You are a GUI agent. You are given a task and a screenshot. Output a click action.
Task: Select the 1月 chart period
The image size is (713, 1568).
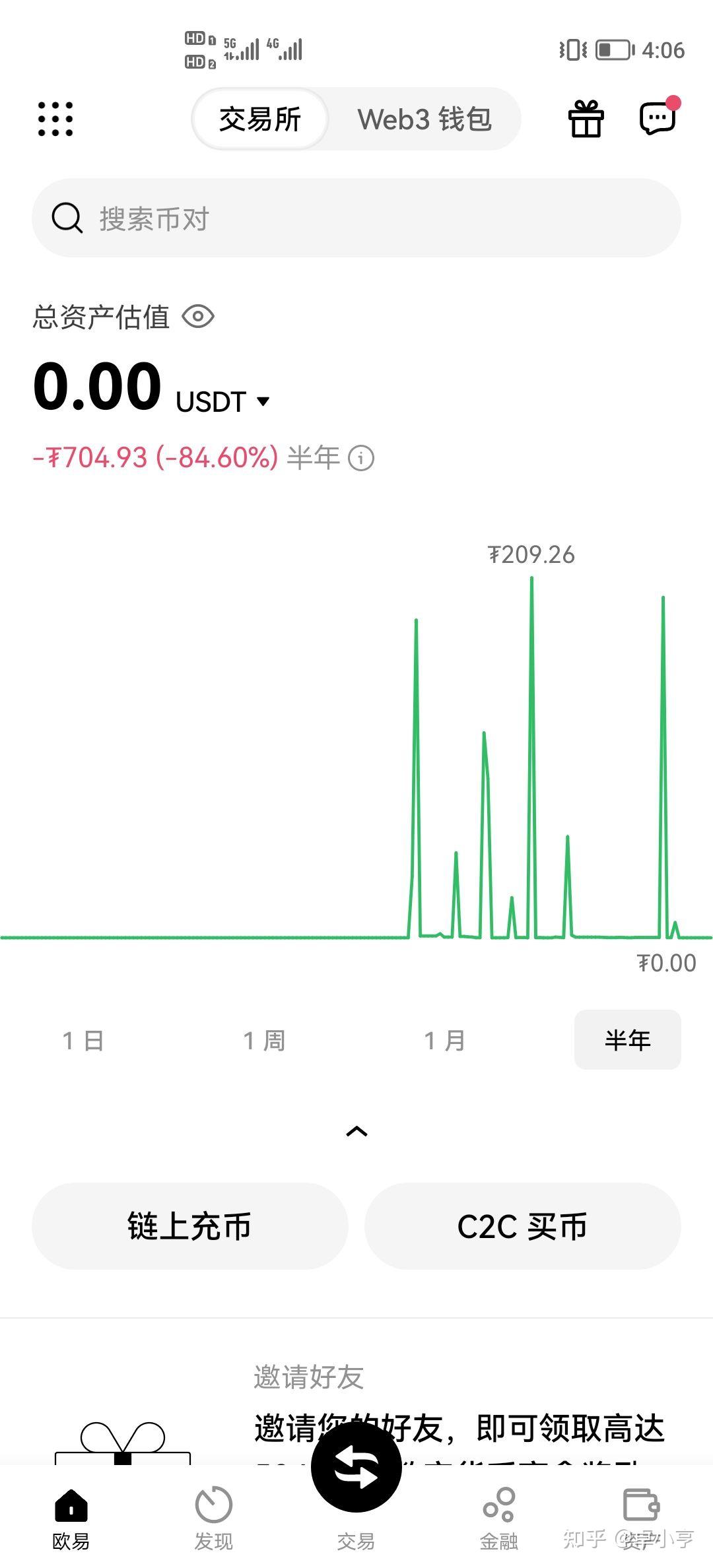(x=444, y=1039)
